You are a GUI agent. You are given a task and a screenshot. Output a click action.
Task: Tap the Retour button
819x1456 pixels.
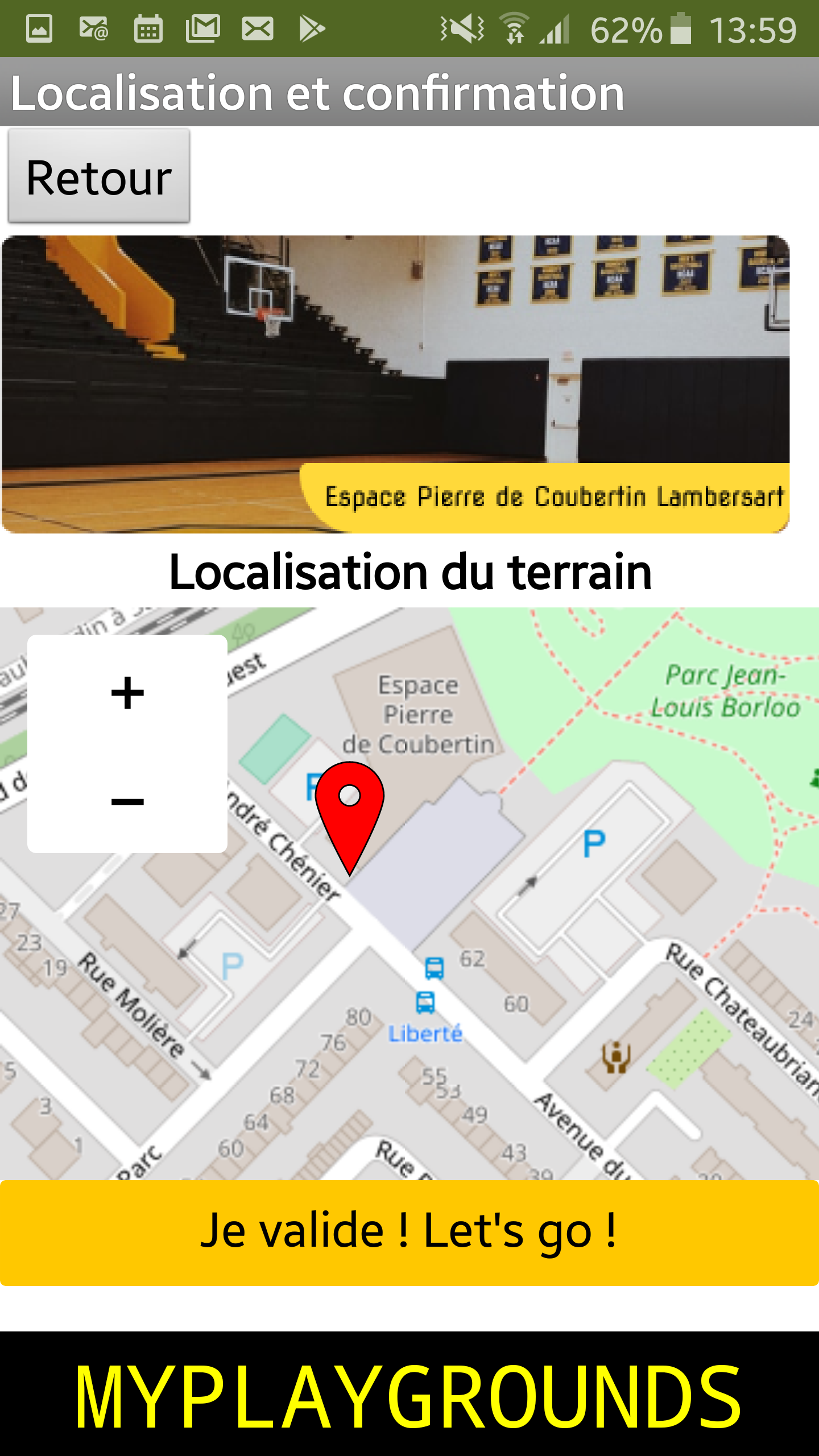(98, 176)
